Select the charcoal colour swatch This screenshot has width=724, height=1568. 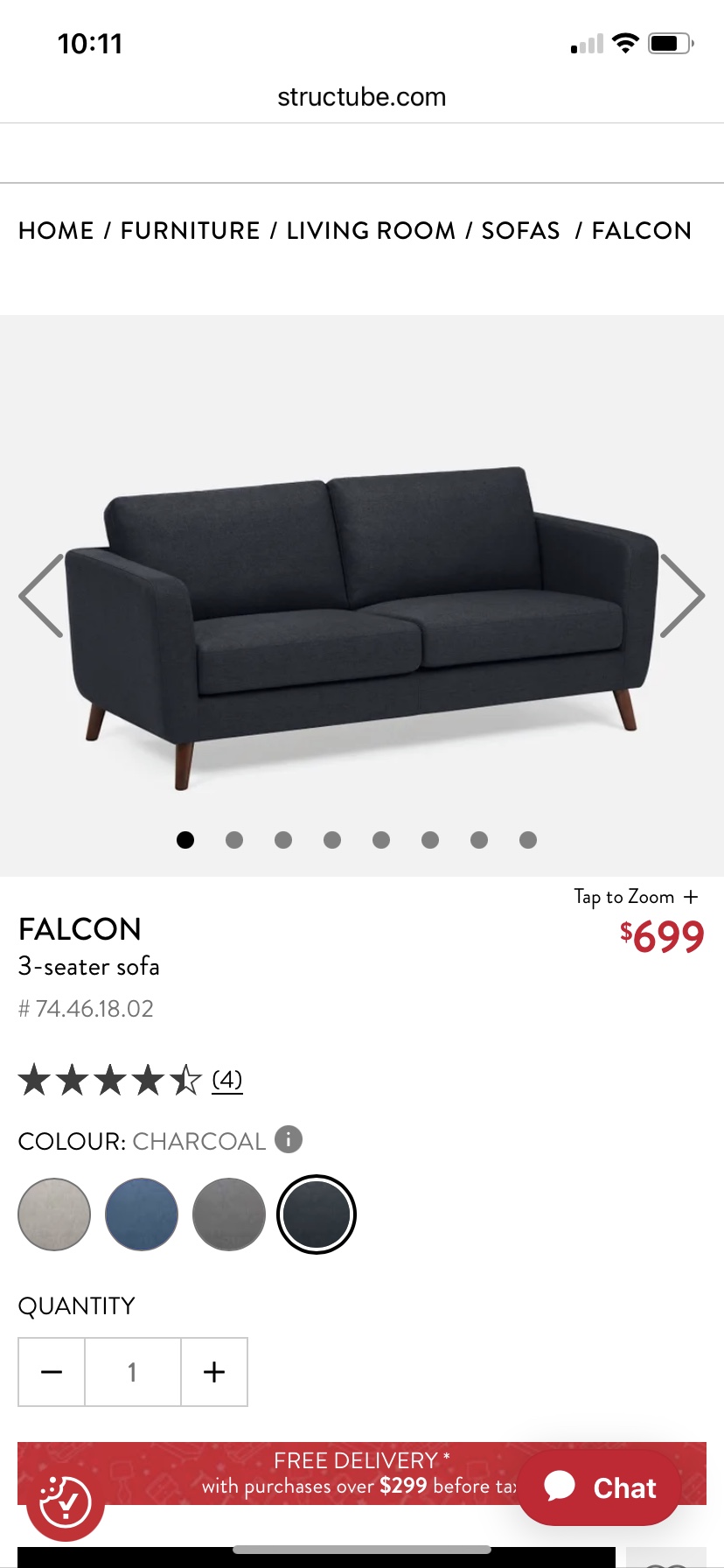tap(317, 1214)
